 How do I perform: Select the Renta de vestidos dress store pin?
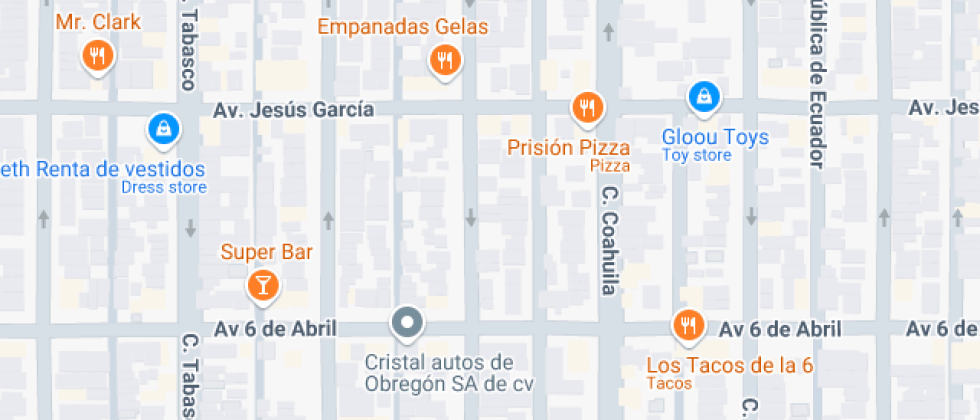click(162, 127)
